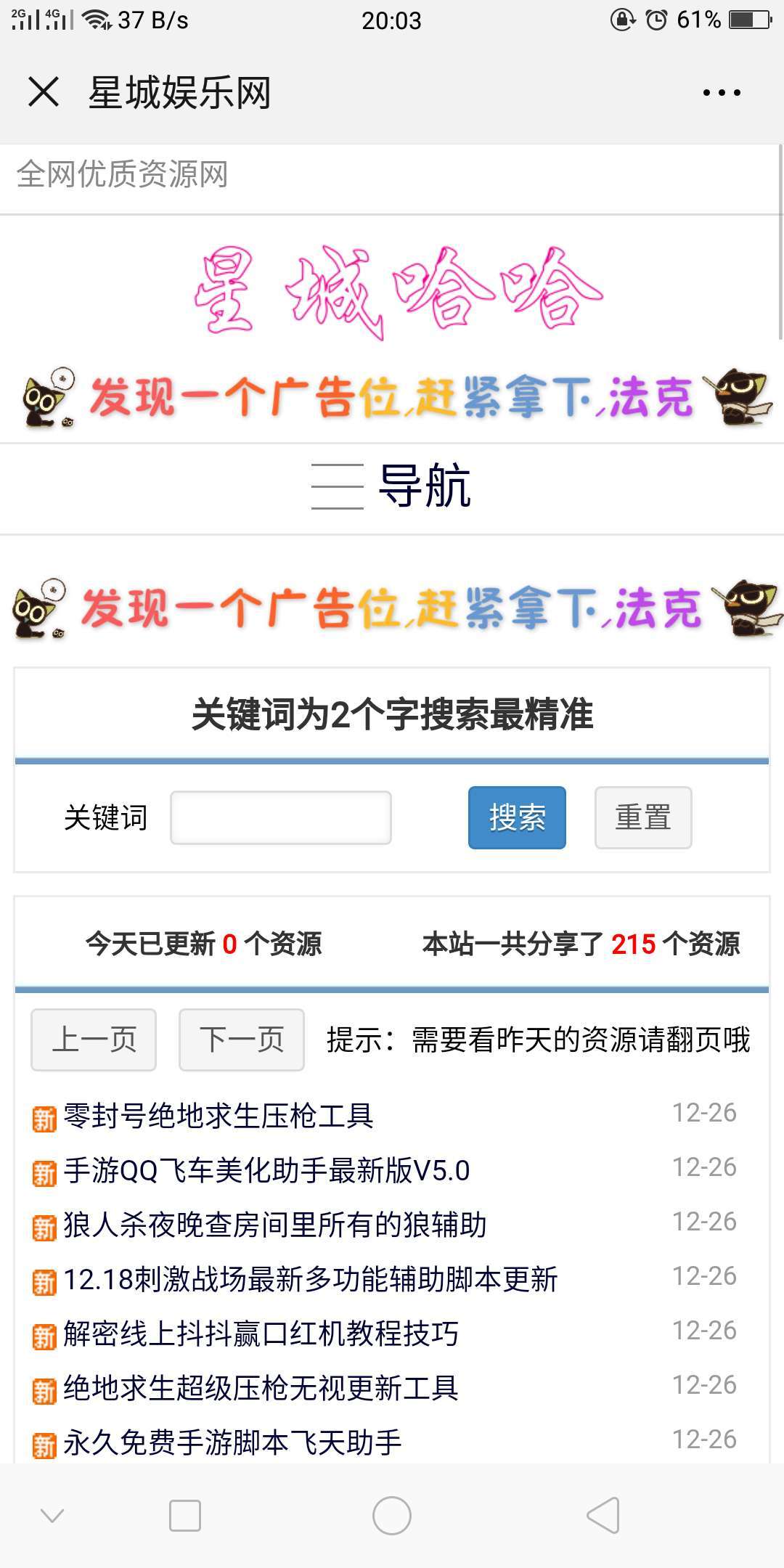
Task: Open 永久免费手游脚本飞天助手 post
Action: tap(232, 1442)
